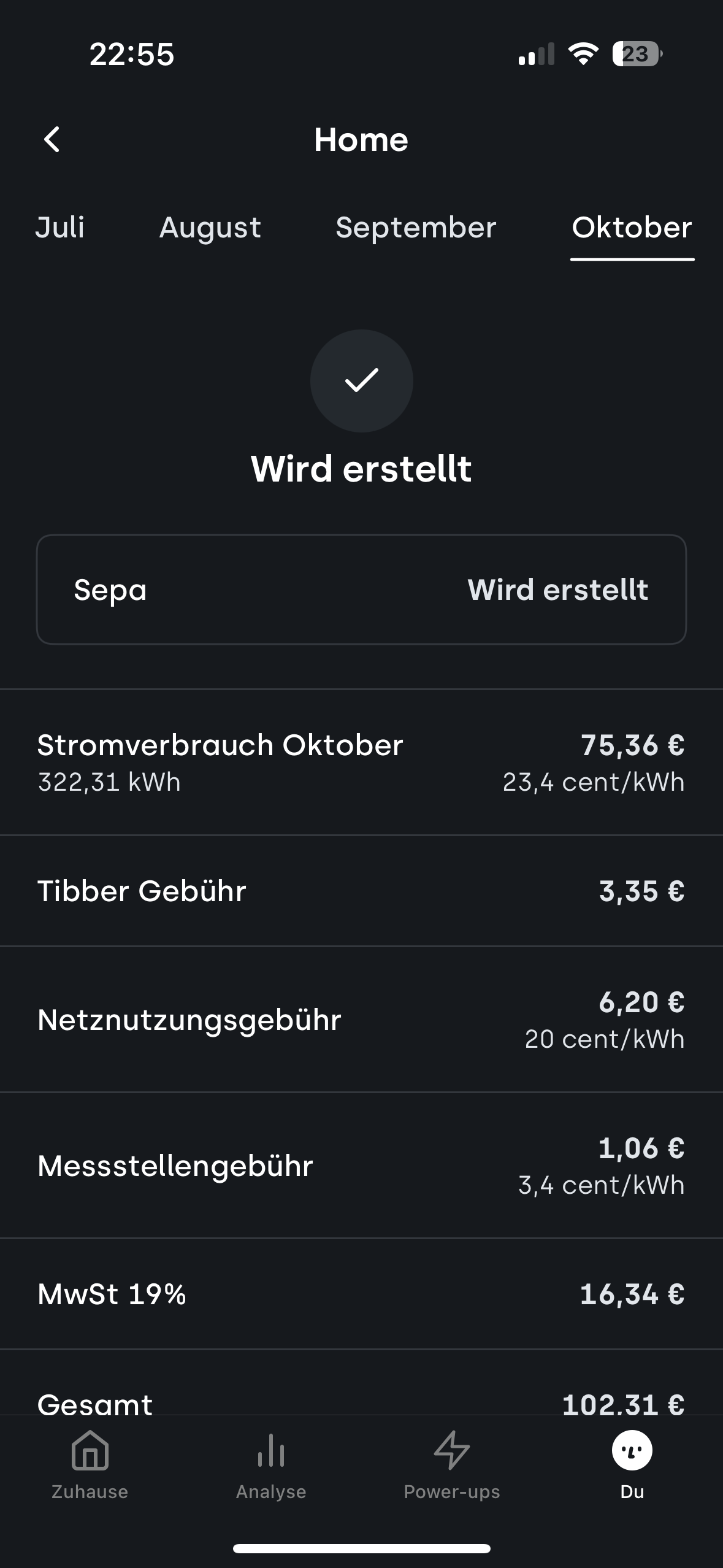This screenshot has height=1568, width=723.
Task: Switch to the Analyse tab
Action: (x=271, y=1466)
